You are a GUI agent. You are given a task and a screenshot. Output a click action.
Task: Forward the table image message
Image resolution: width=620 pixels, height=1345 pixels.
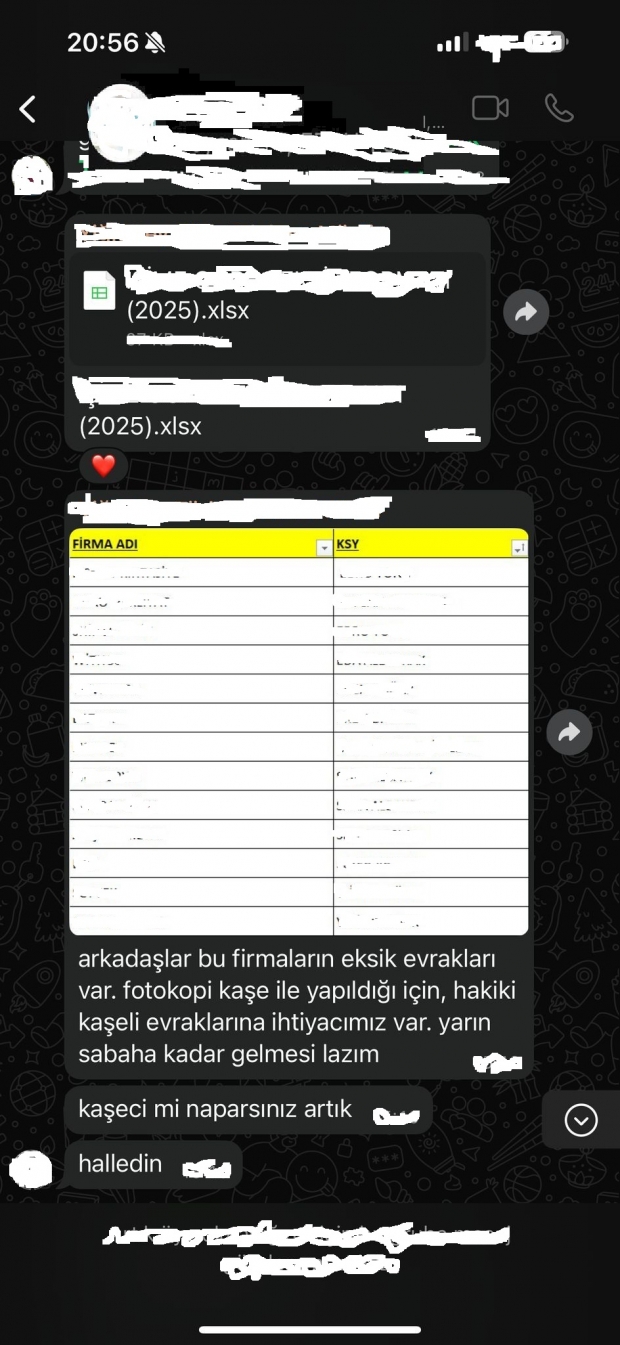[x=569, y=733]
